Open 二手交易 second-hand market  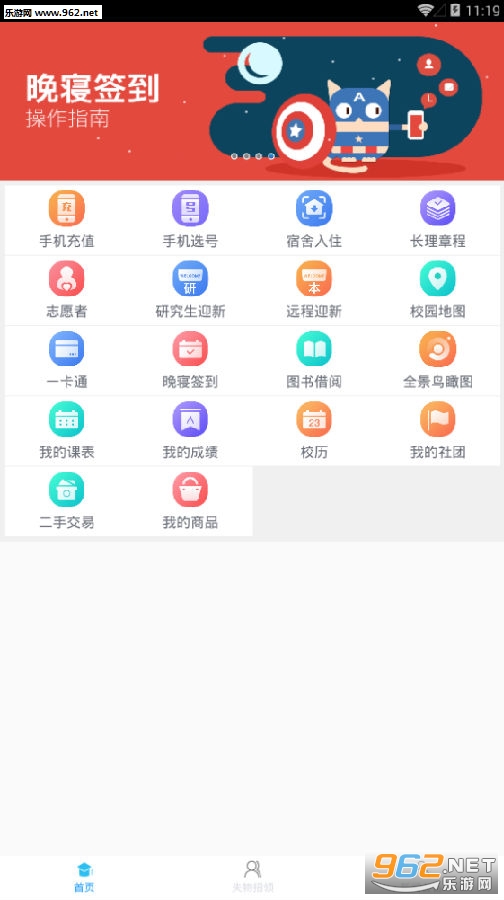click(67, 501)
